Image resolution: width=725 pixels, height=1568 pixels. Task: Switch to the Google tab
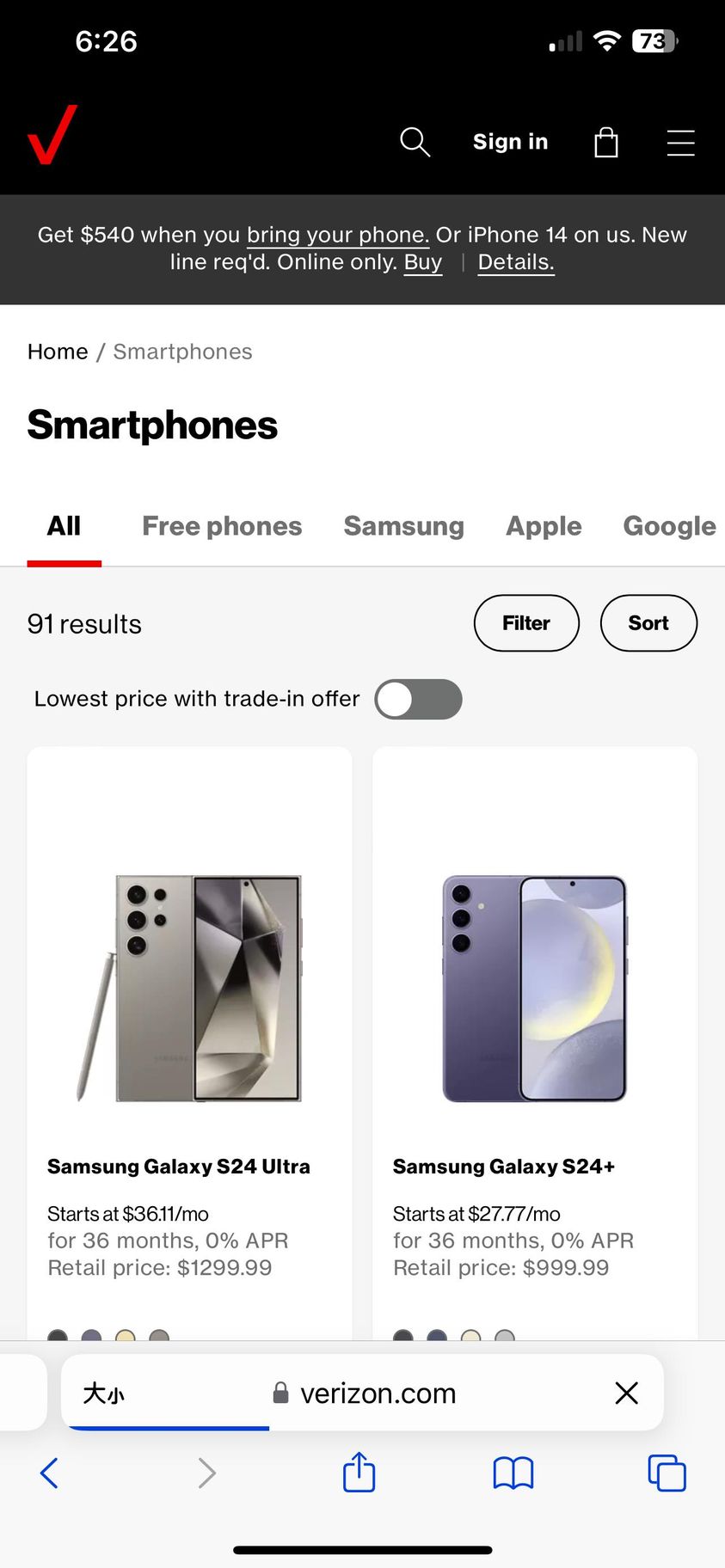pos(668,526)
